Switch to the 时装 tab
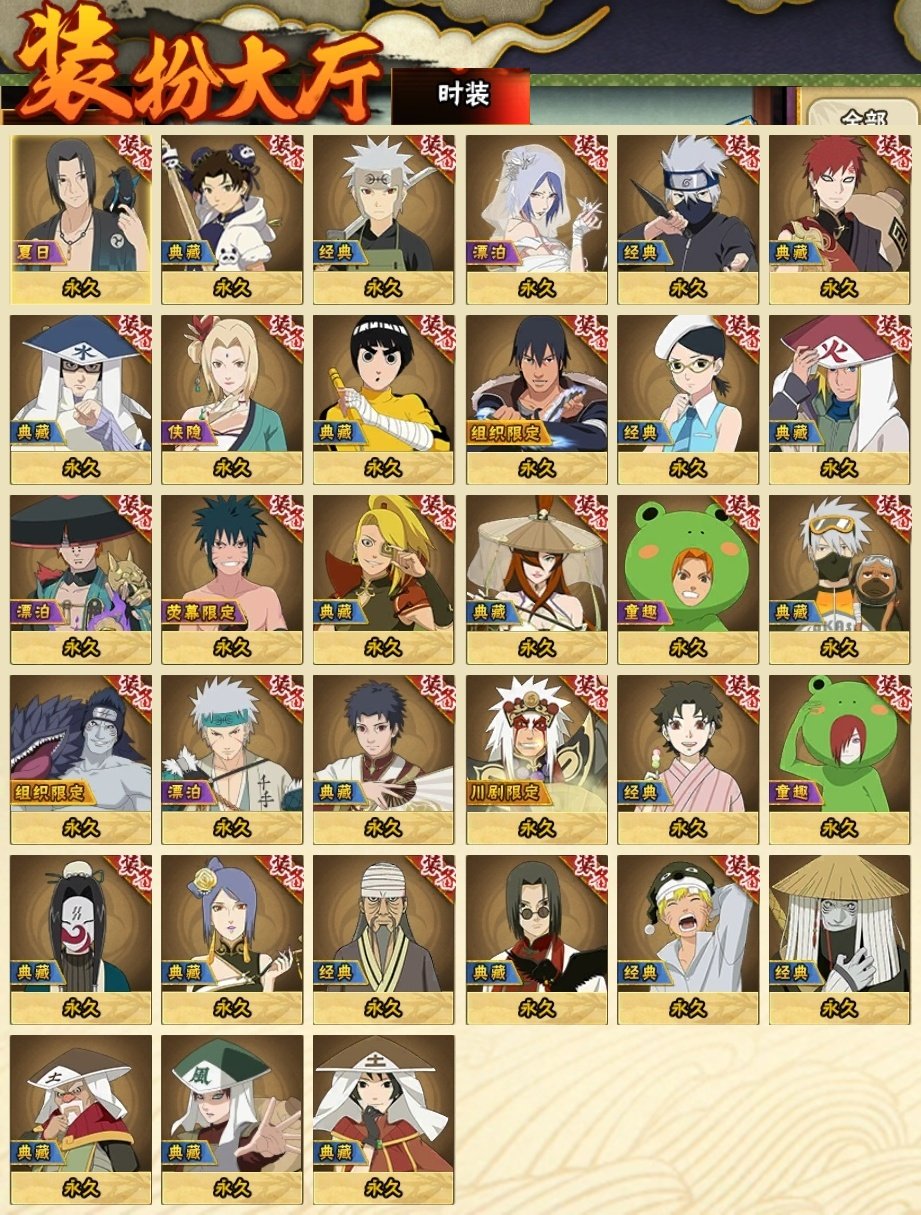Viewport: 921px width, 1215px height. click(462, 95)
